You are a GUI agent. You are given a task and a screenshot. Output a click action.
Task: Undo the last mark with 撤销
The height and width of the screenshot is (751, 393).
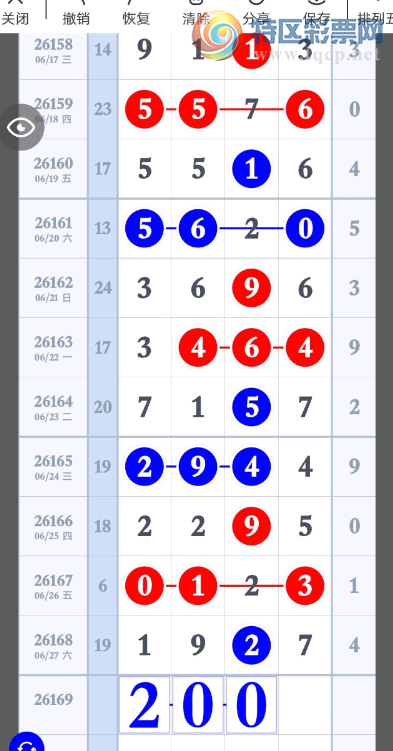coord(77,13)
